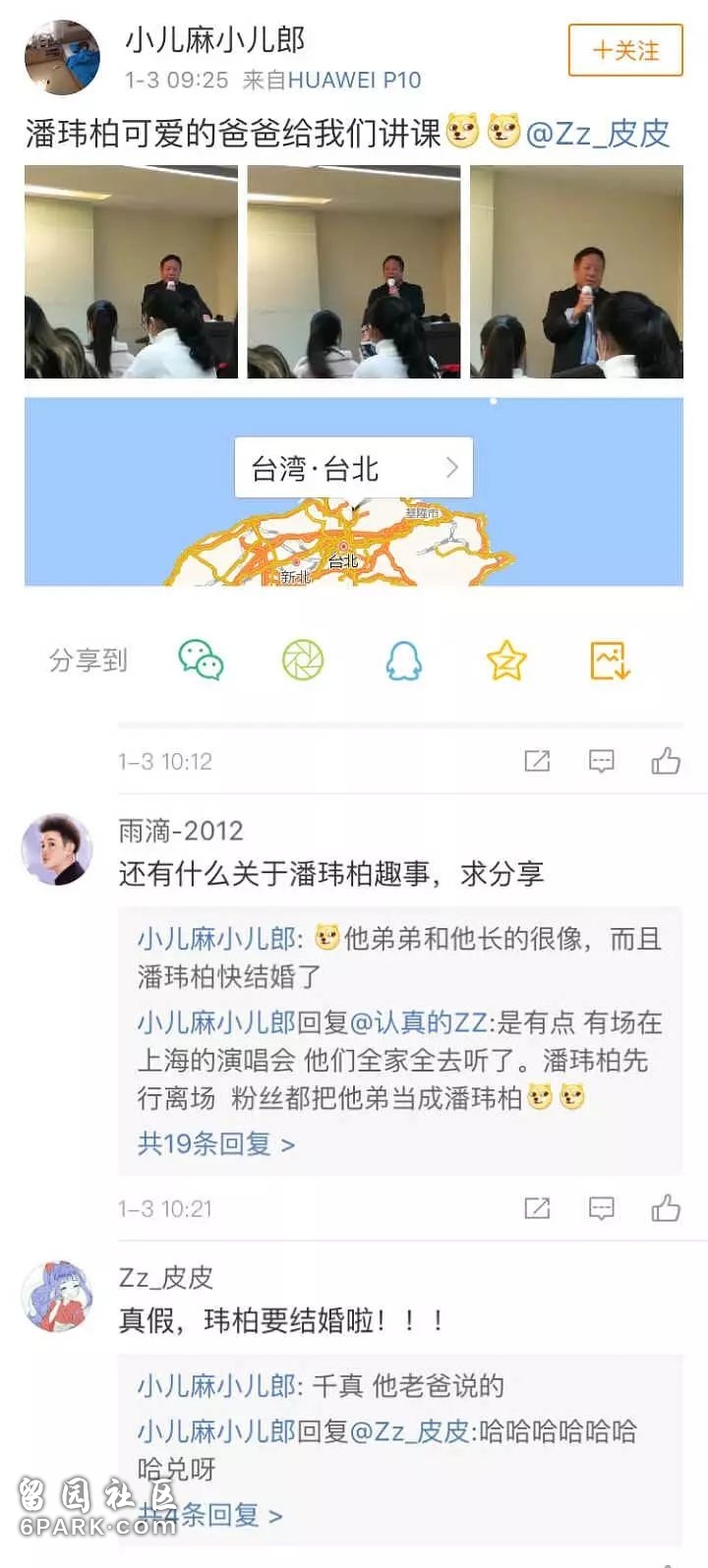708x1568 pixels.
Task: Share to WeChat Moments via the shutter icon
Action: (303, 661)
